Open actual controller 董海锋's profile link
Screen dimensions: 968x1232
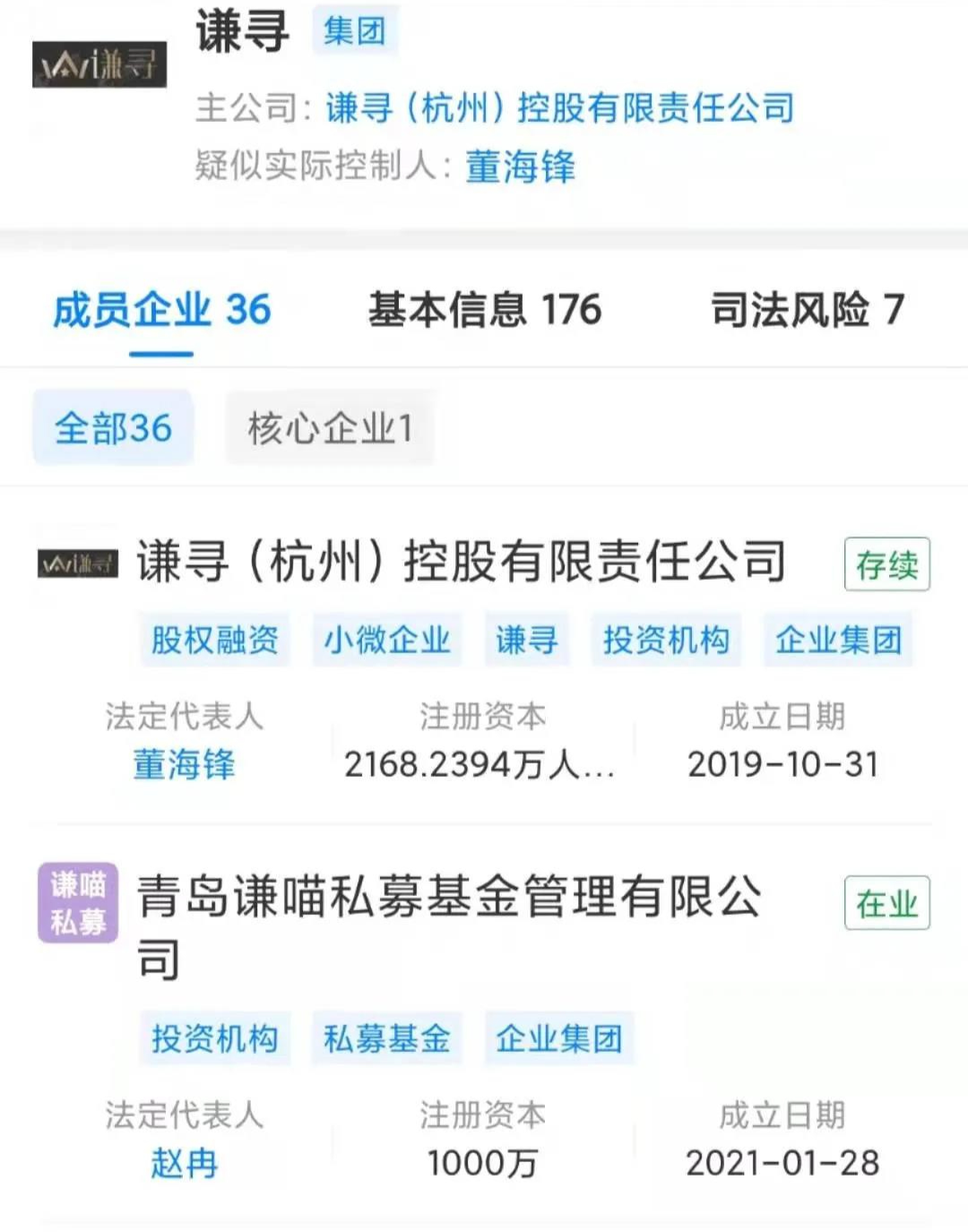tap(520, 167)
